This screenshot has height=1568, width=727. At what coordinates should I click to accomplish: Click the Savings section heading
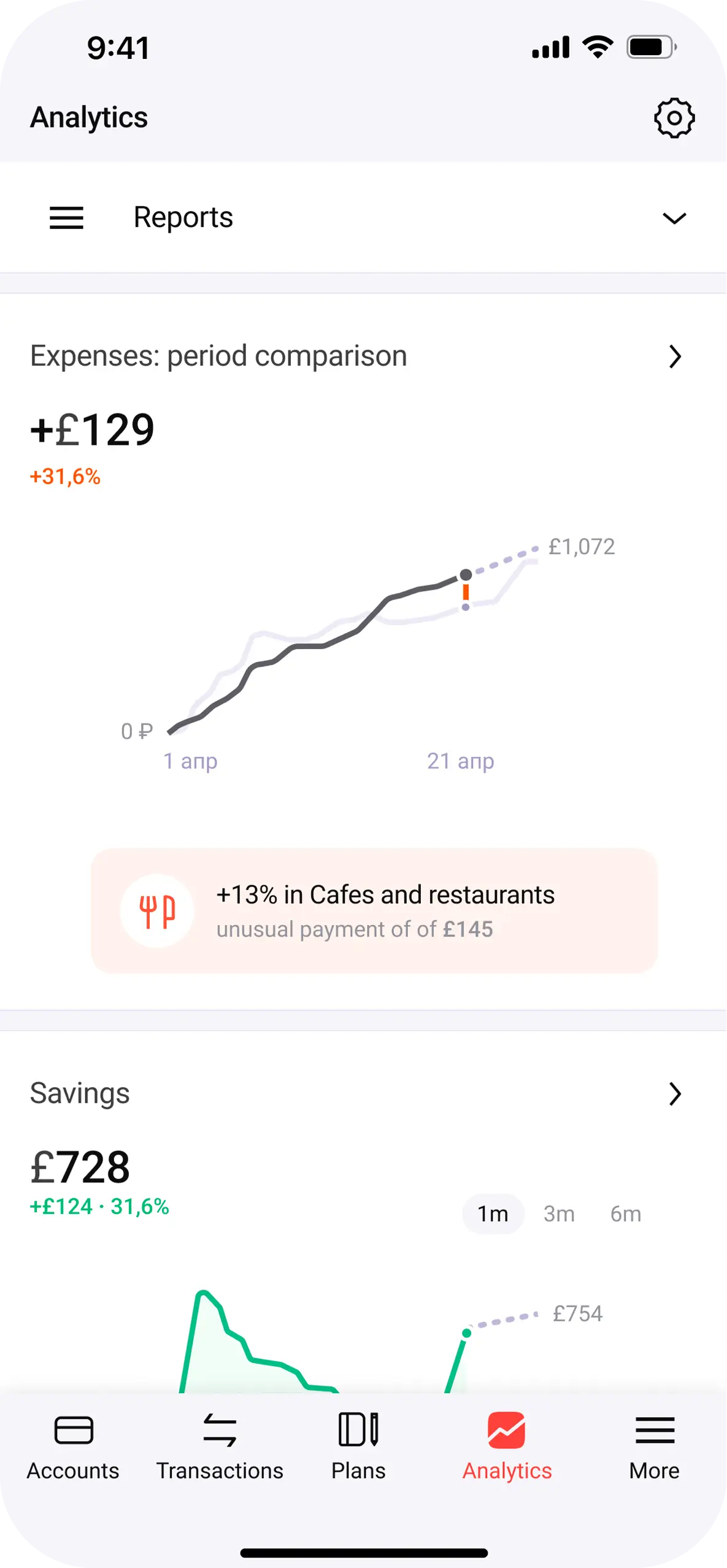pyautogui.click(x=80, y=1092)
